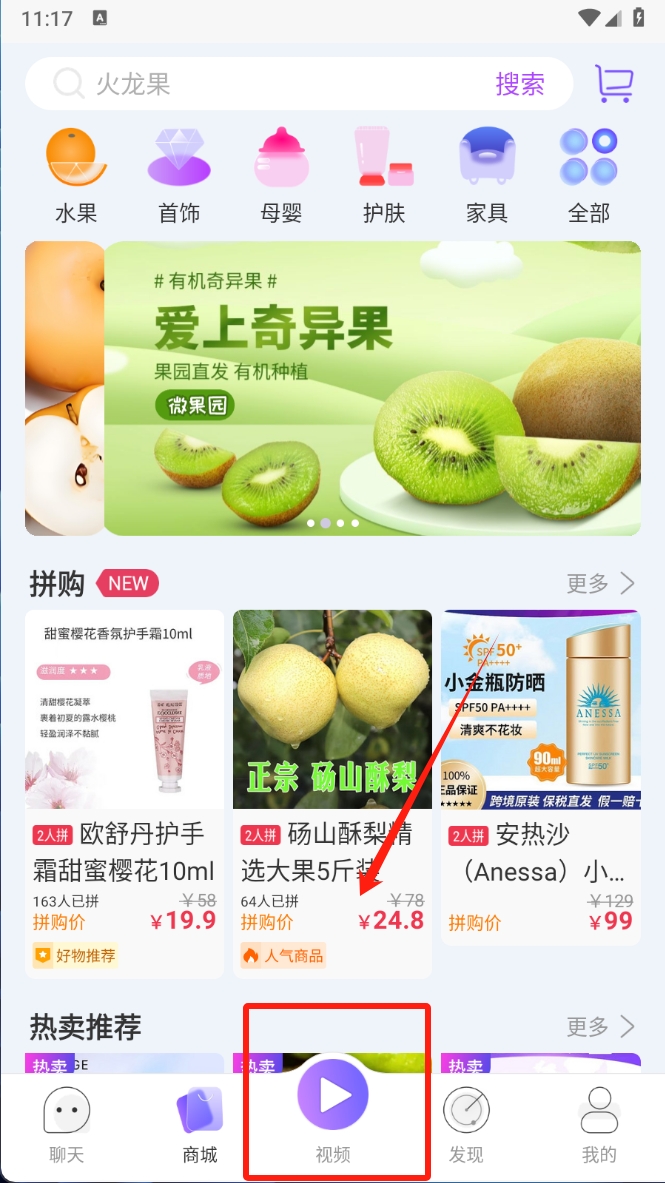Open the shopping cart

(x=614, y=84)
